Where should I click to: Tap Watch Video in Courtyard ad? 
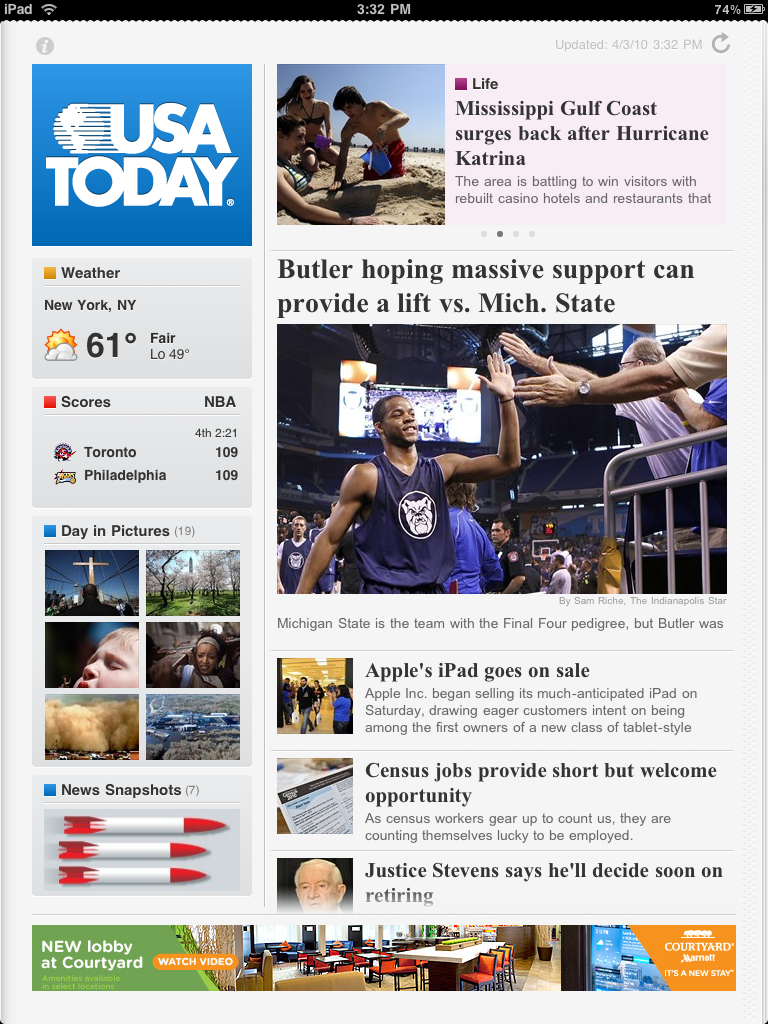pyautogui.click(x=194, y=962)
